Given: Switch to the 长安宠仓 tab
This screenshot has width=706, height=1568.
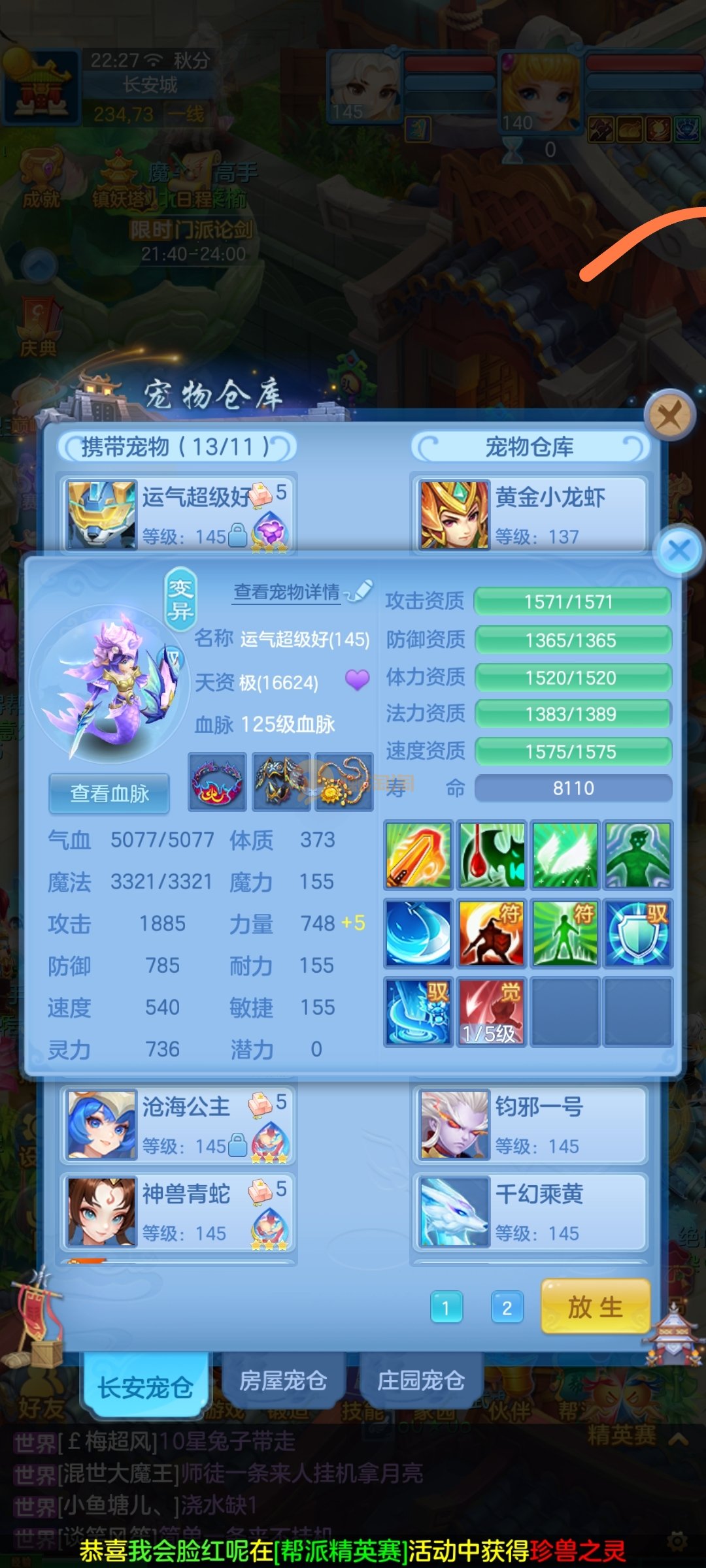Looking at the screenshot, I should (145, 1386).
